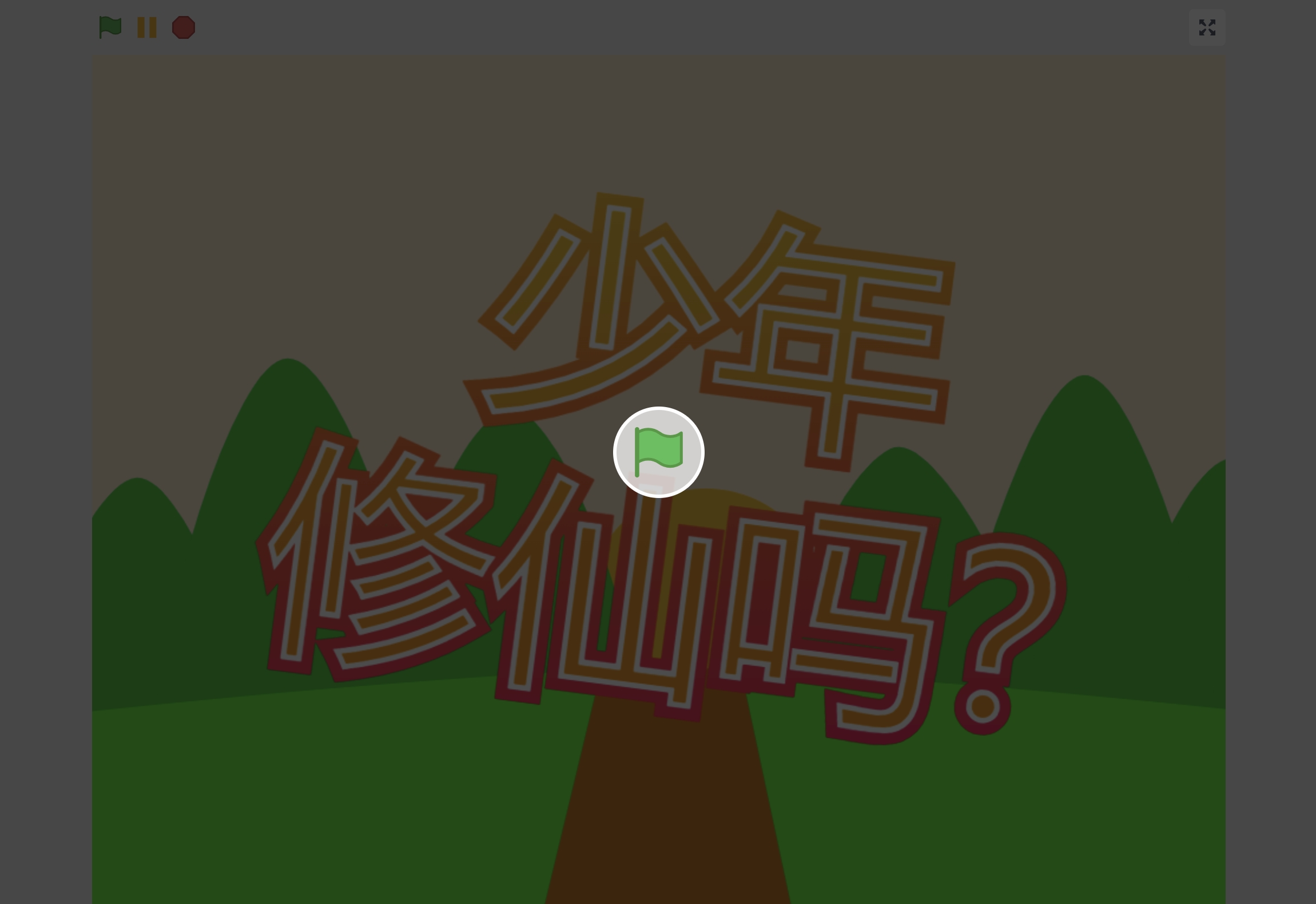1316x904 pixels.
Task: Enter fullscreen mode
Action: (1207, 27)
